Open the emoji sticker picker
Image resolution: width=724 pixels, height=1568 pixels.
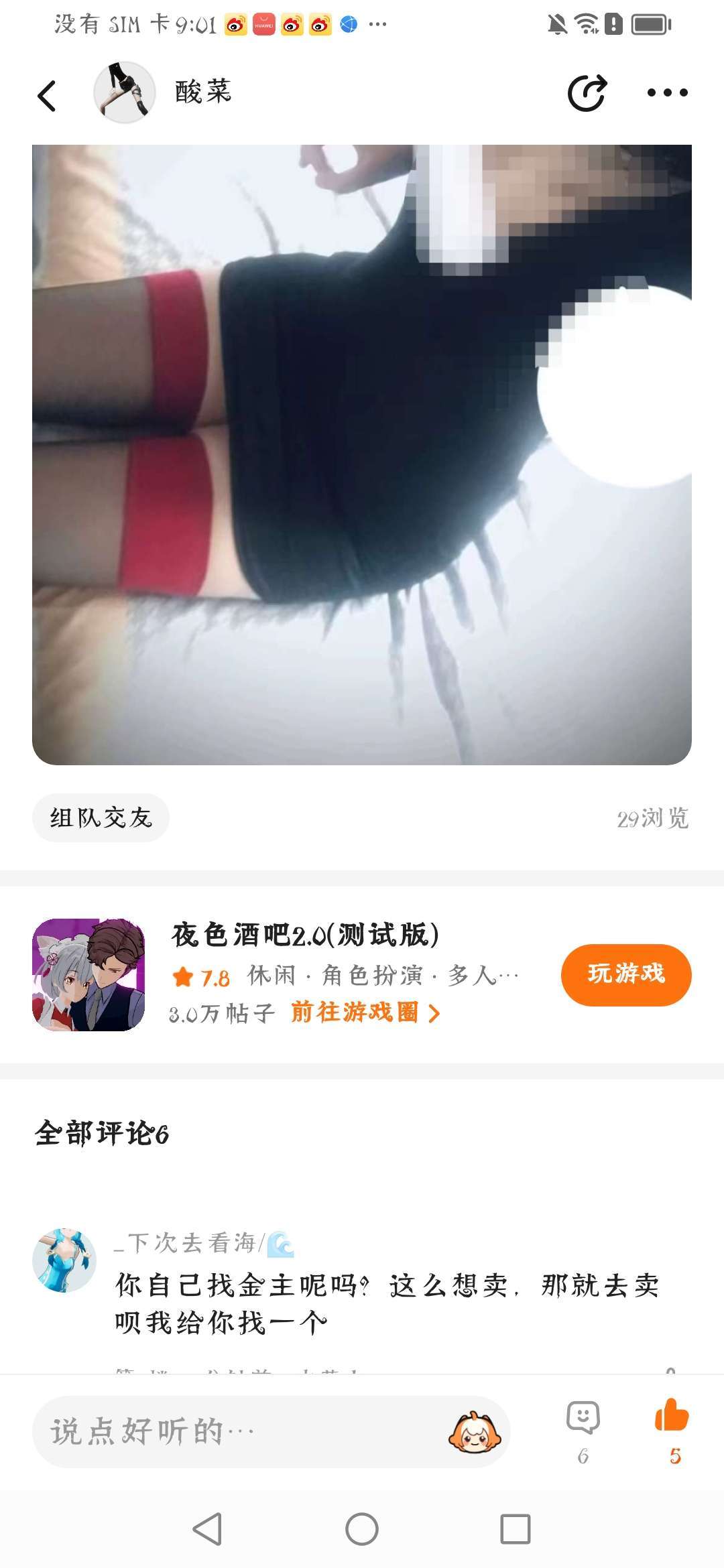pos(474,1432)
